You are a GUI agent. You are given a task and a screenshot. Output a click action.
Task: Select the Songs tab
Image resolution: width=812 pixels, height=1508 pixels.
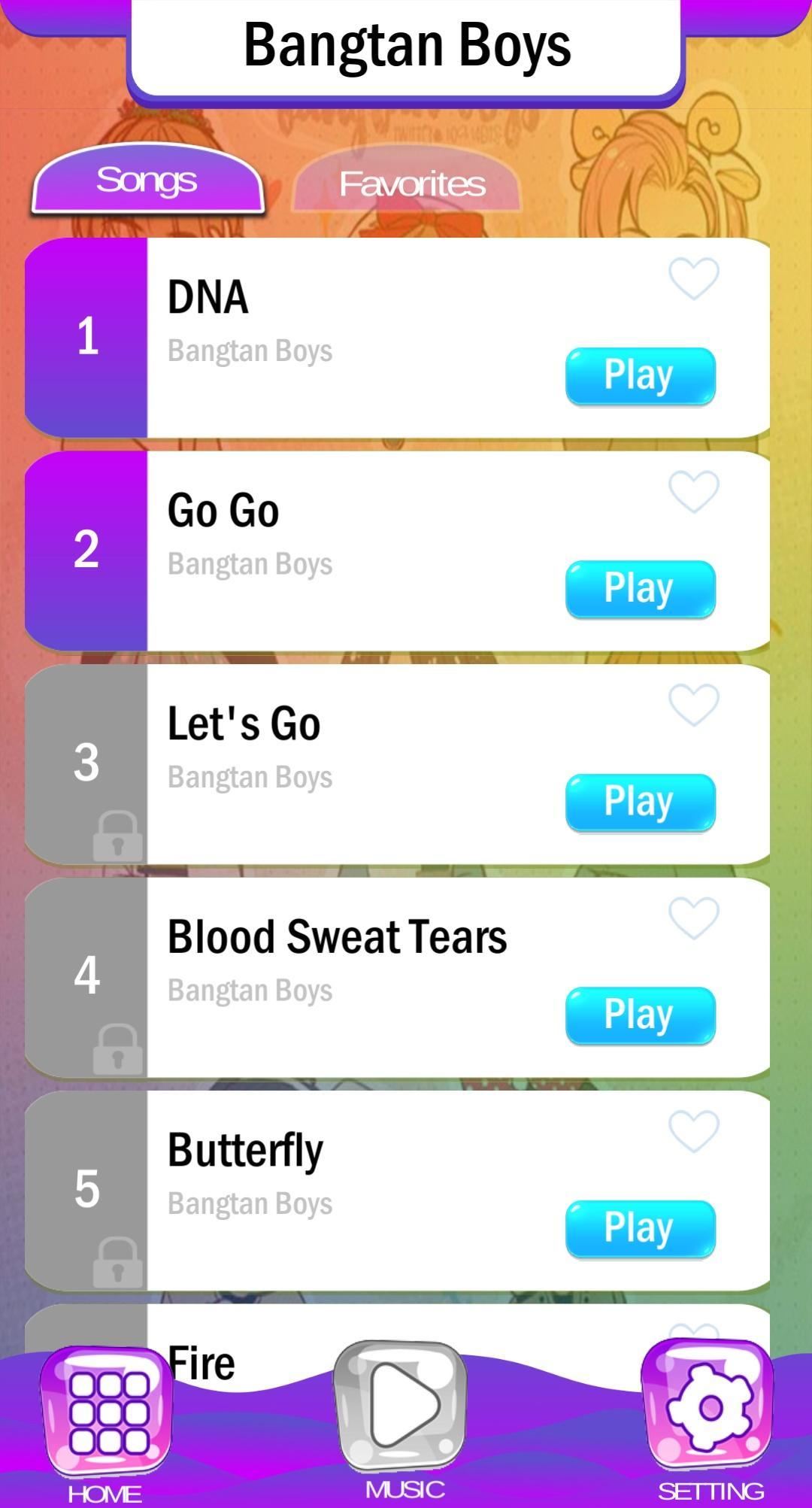coord(147,181)
